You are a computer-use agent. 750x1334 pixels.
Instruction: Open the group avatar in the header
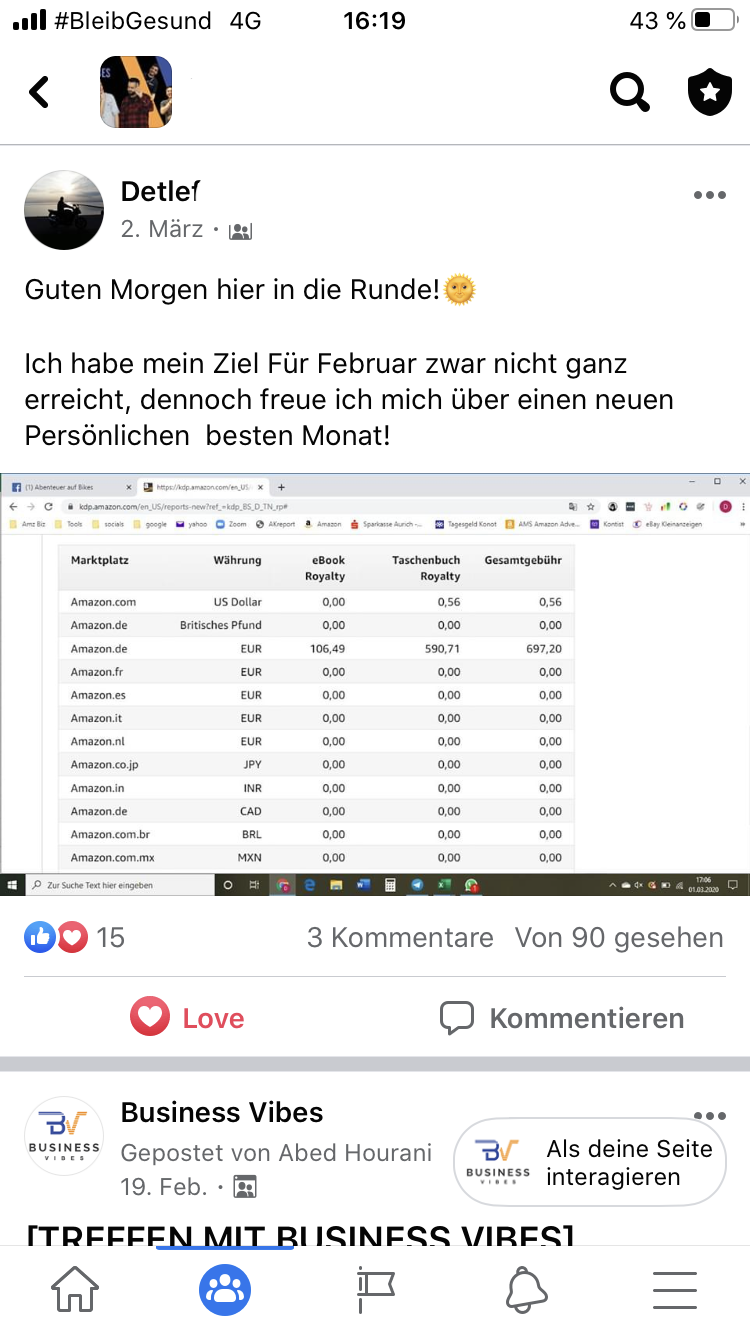pos(136,92)
